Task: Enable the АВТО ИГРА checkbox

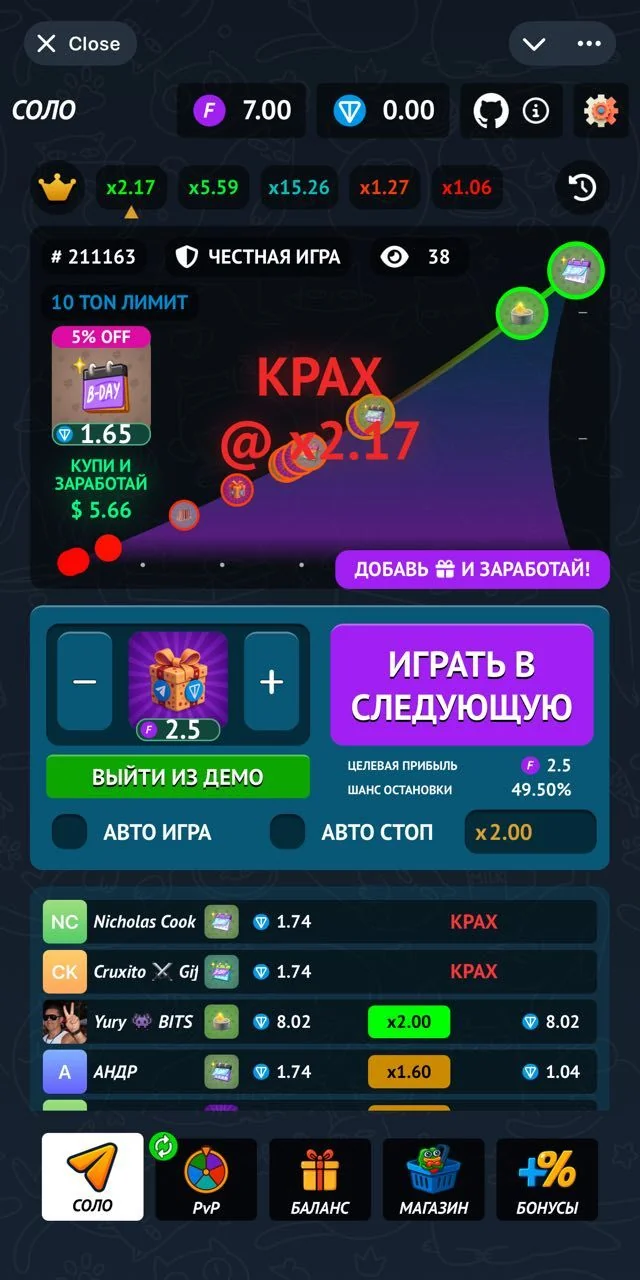Action: (x=70, y=832)
